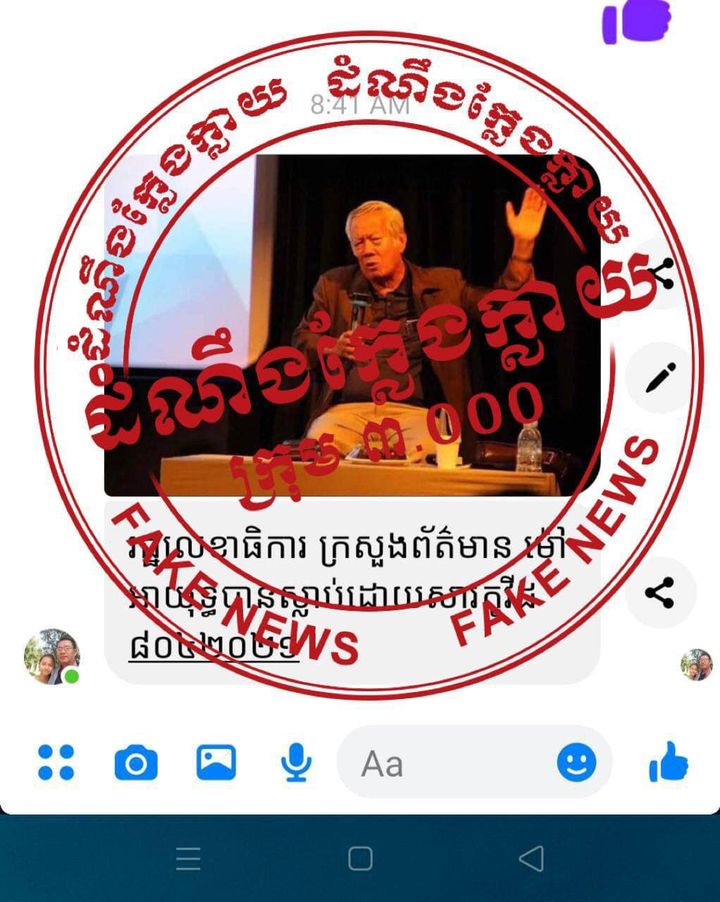The height and width of the screenshot is (902, 720).
Task: Send a thumbs-up like
Action: click(x=668, y=765)
